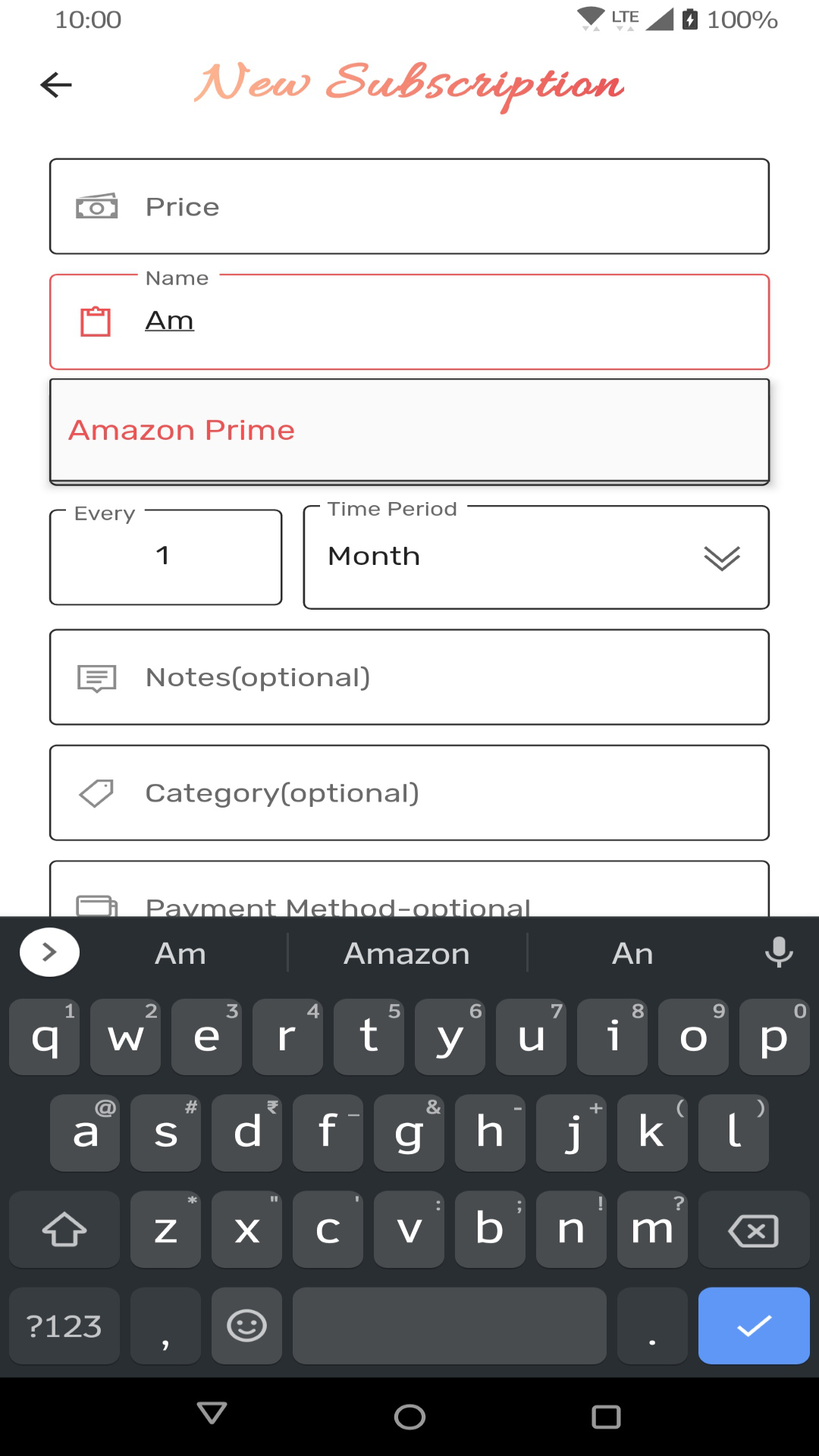Go back using the top arrow
This screenshot has height=1456, width=819.
click(56, 84)
